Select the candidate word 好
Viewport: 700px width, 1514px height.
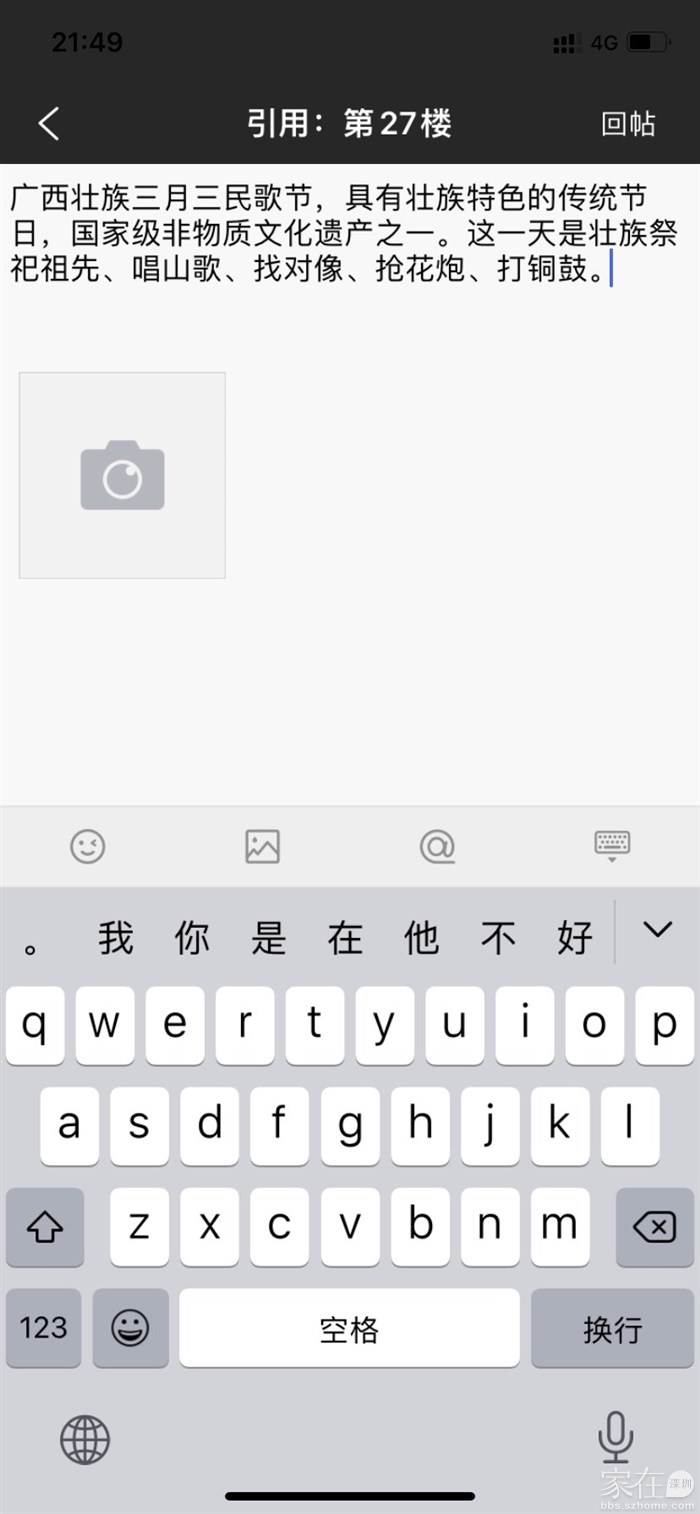[x=575, y=938]
